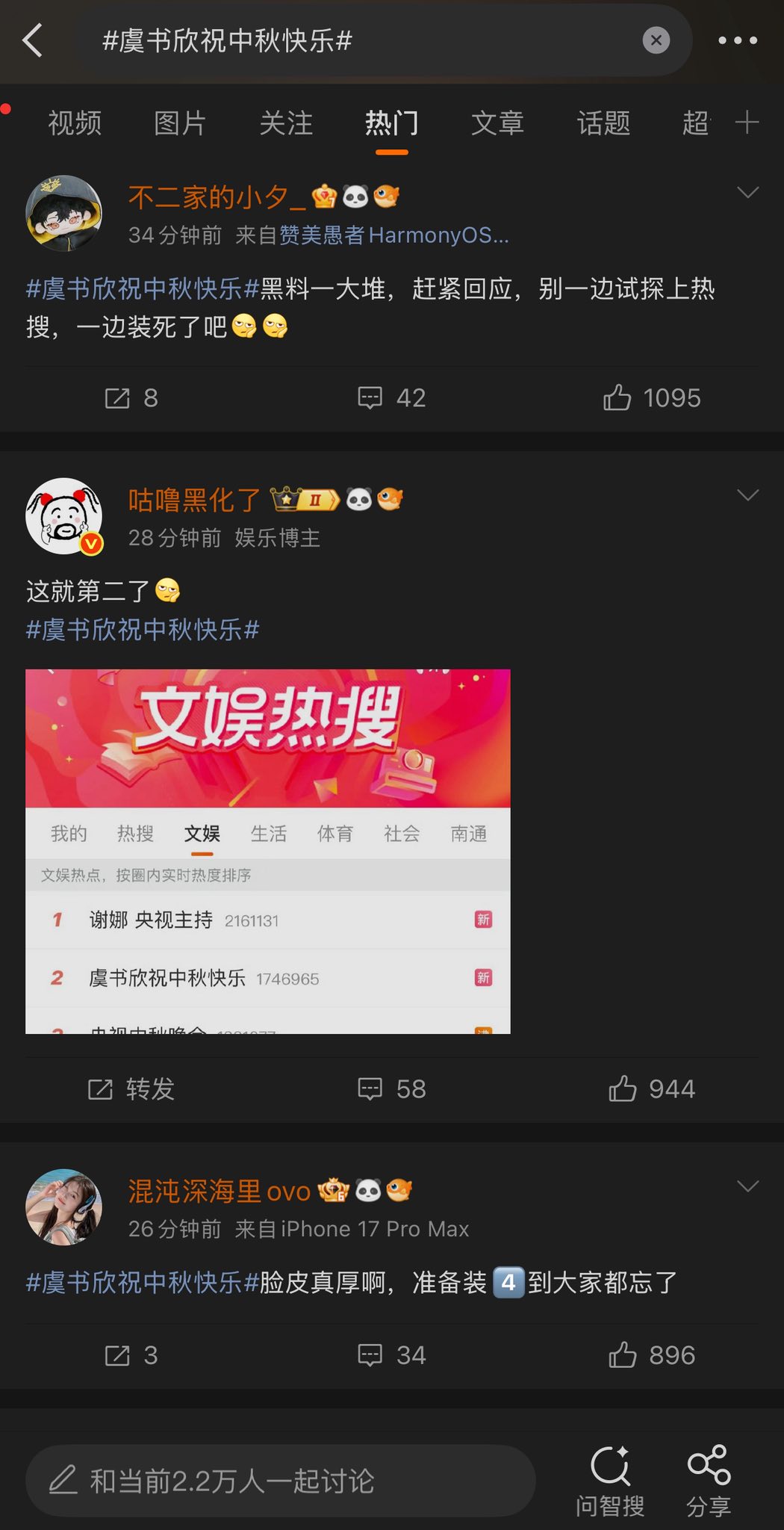This screenshot has width=784, height=1530.
Task: Select the 话题 tab
Action: click(x=603, y=123)
